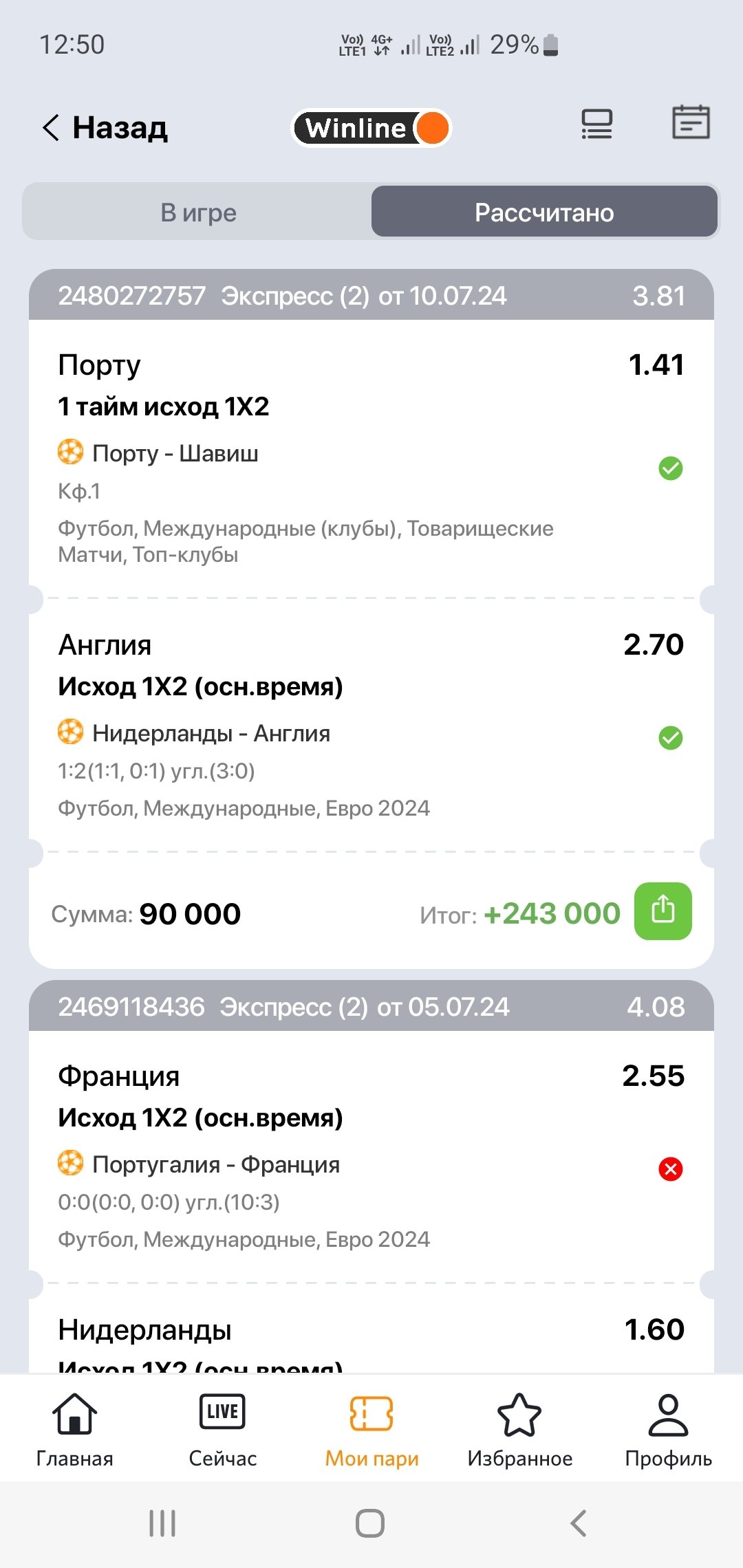Switch to Избранное tab
743x1568 pixels.
click(x=519, y=1428)
